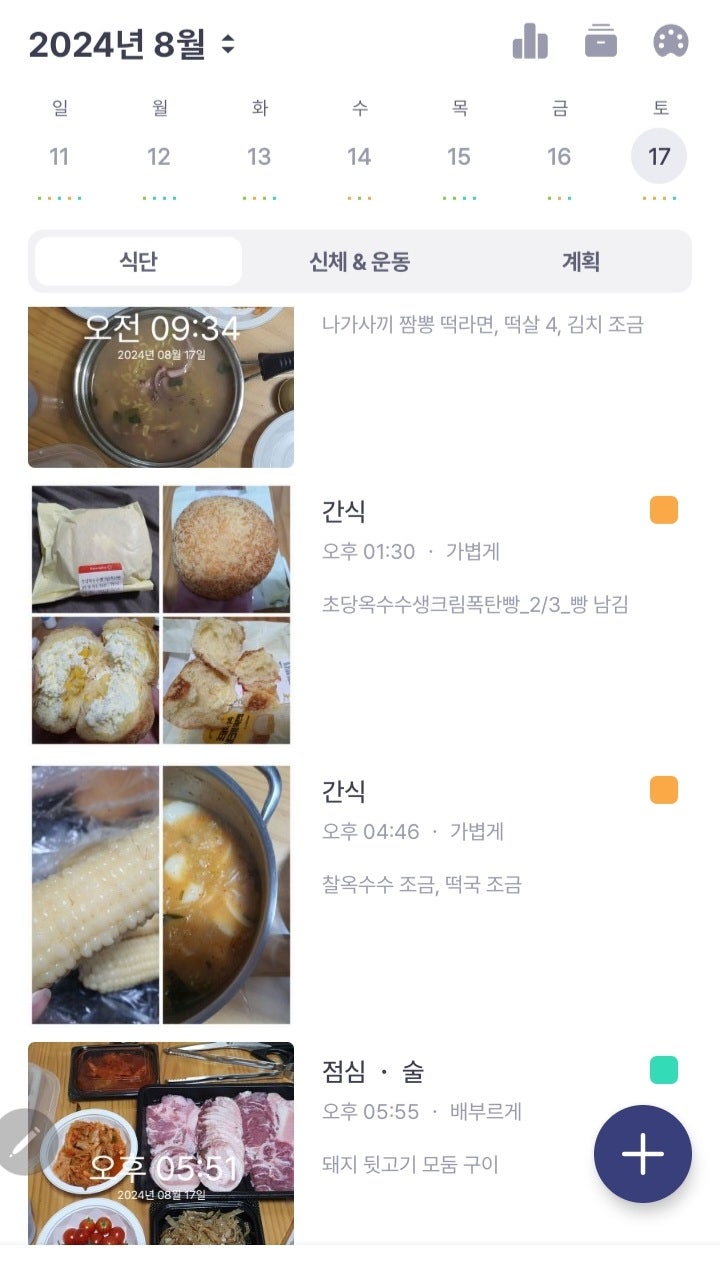Open the 2024년 8월 month picker
Image resolution: width=720 pixels, height=1264 pixels.
(x=132, y=45)
